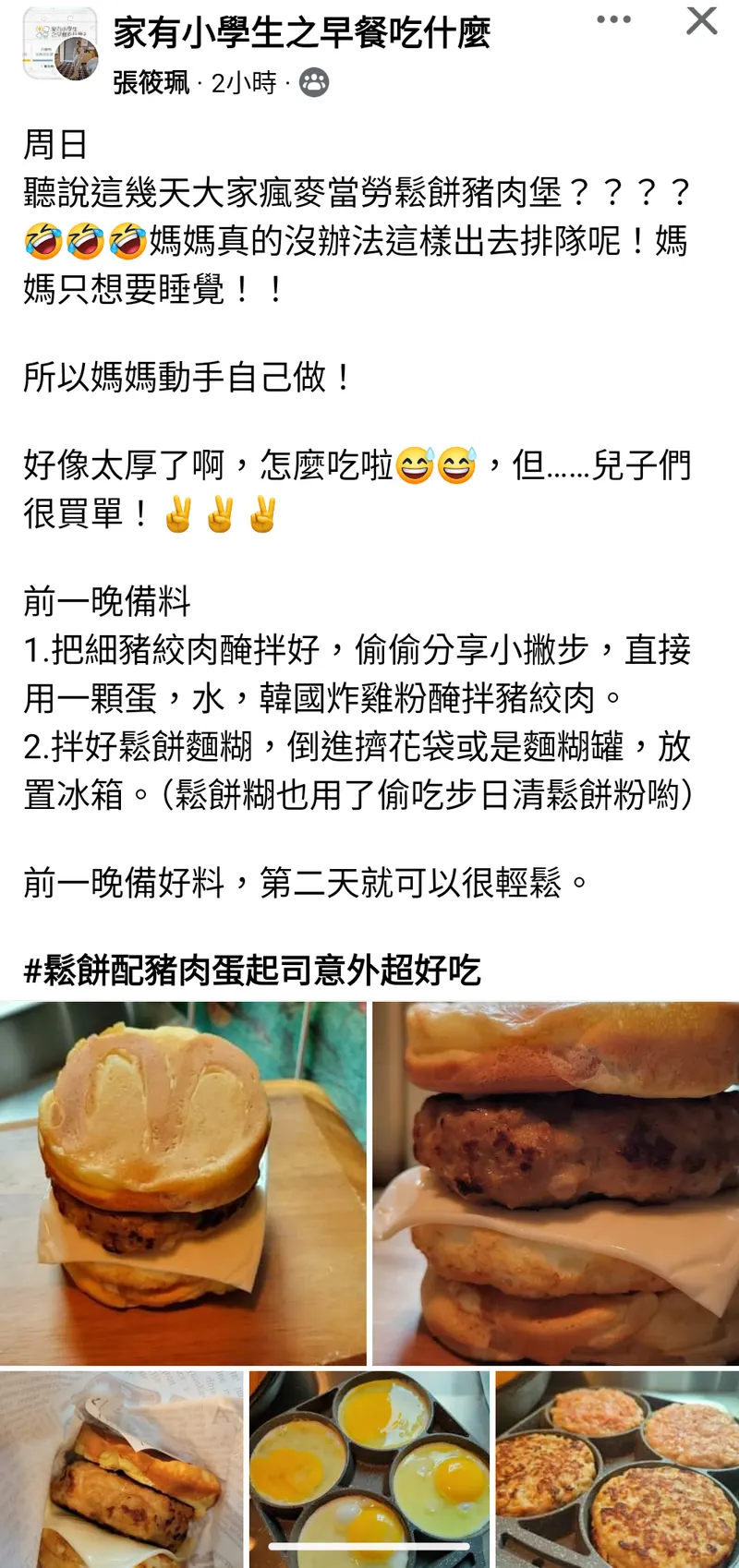This screenshot has width=739, height=1568.
Task: Open the photo of the pancake burger on a wooden board
Action: click(x=183, y=1183)
